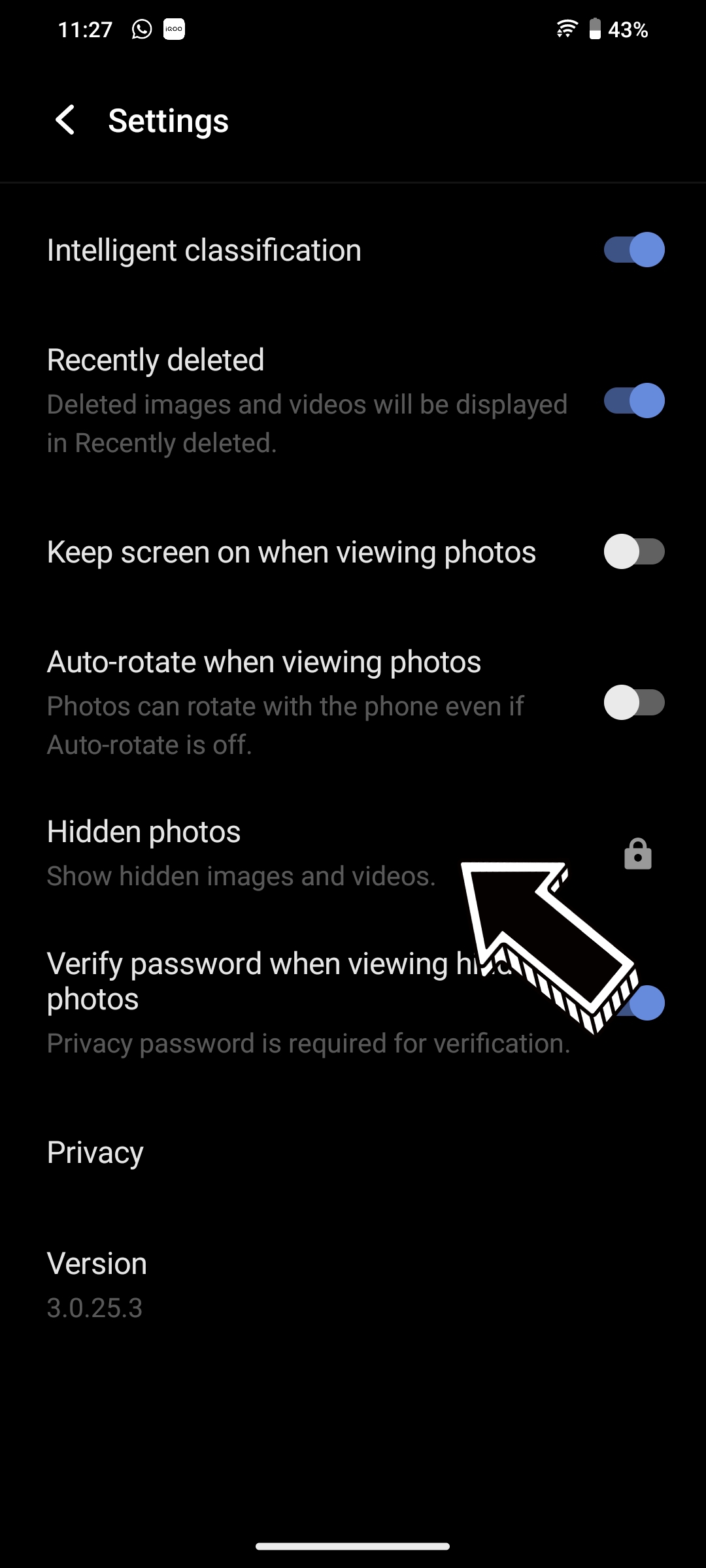Go back from Settings
Viewport: 706px width, 1568px height.
point(65,121)
